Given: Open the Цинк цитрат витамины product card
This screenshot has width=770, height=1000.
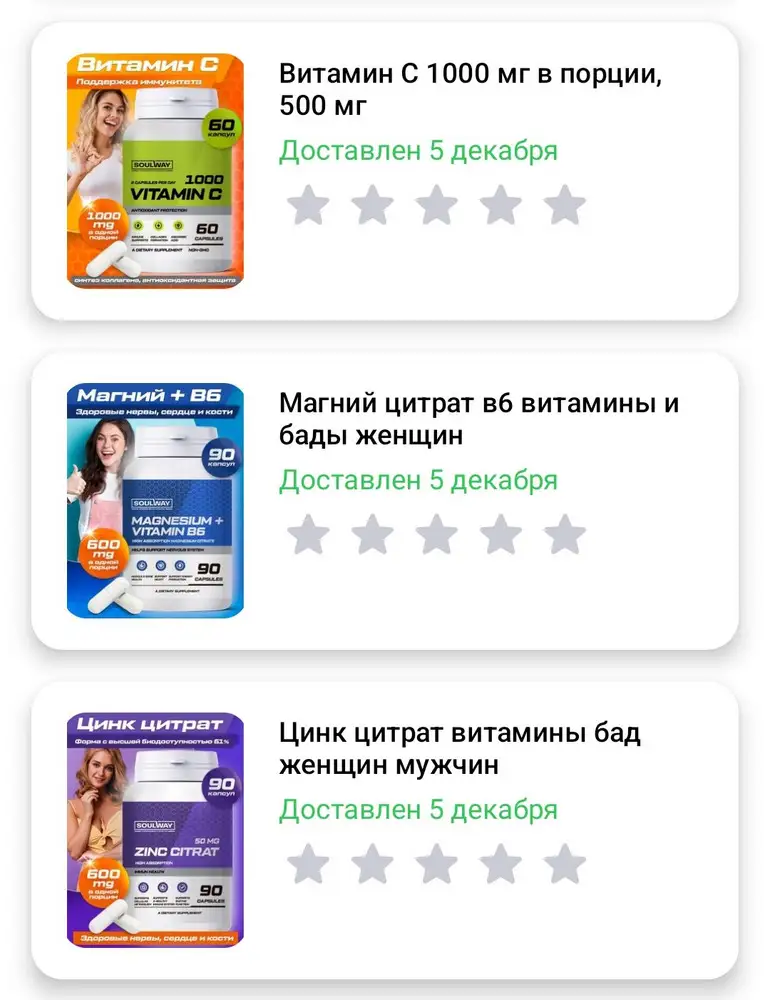Looking at the screenshot, I should (x=460, y=749).
